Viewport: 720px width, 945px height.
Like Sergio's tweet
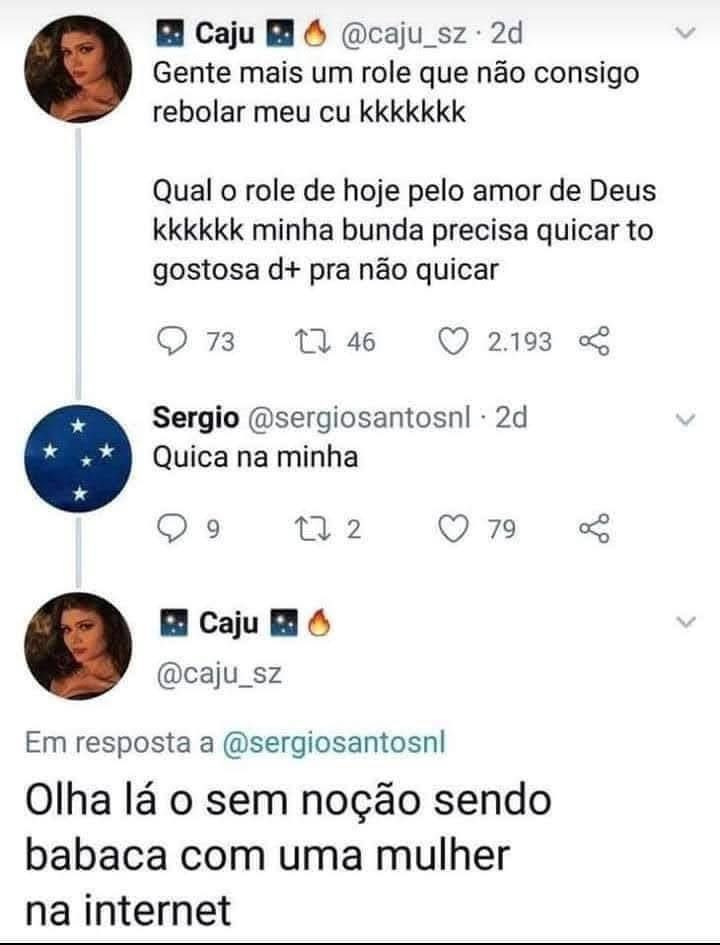pos(456,528)
